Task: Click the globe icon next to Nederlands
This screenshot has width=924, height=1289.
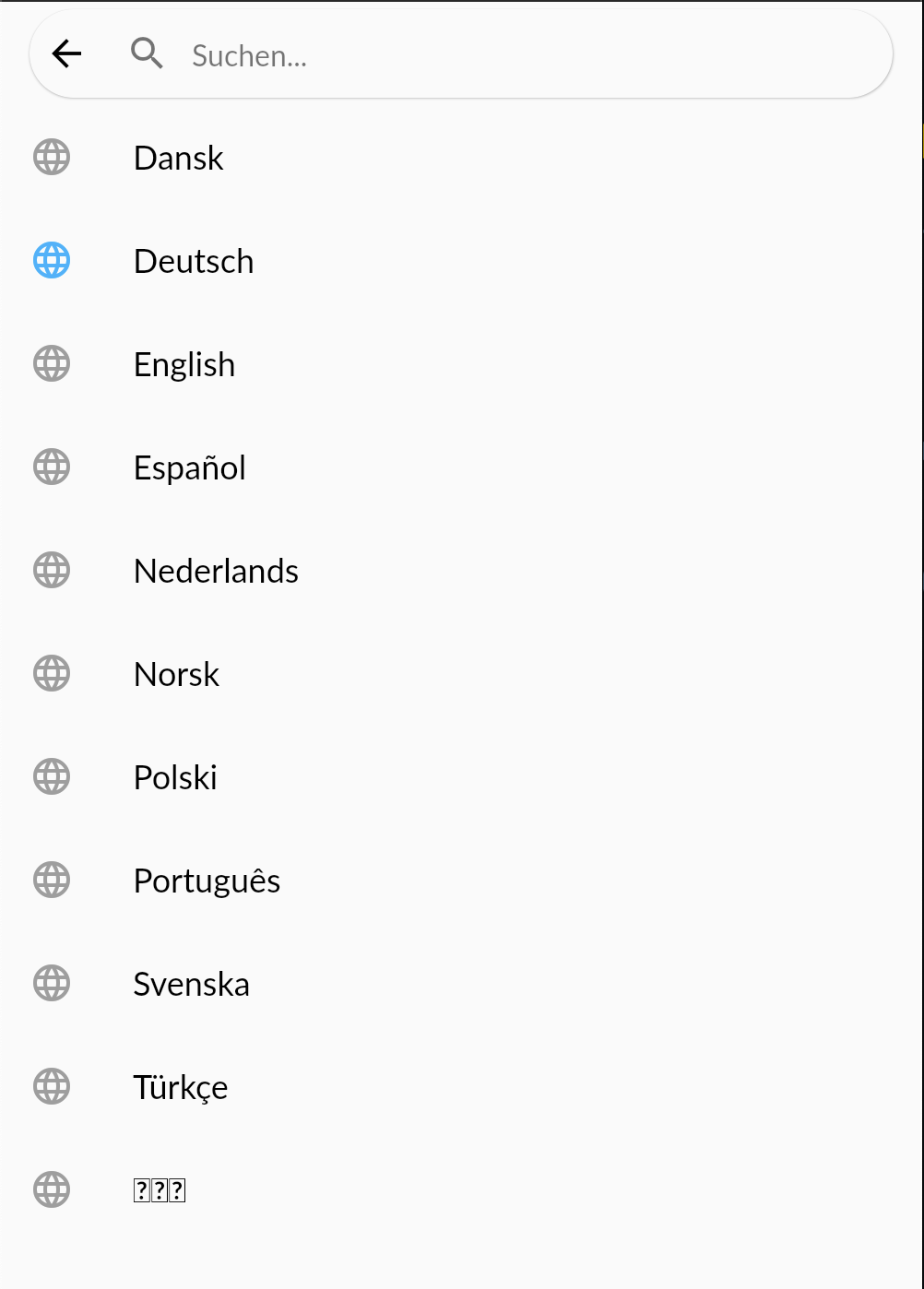Action: click(x=52, y=570)
